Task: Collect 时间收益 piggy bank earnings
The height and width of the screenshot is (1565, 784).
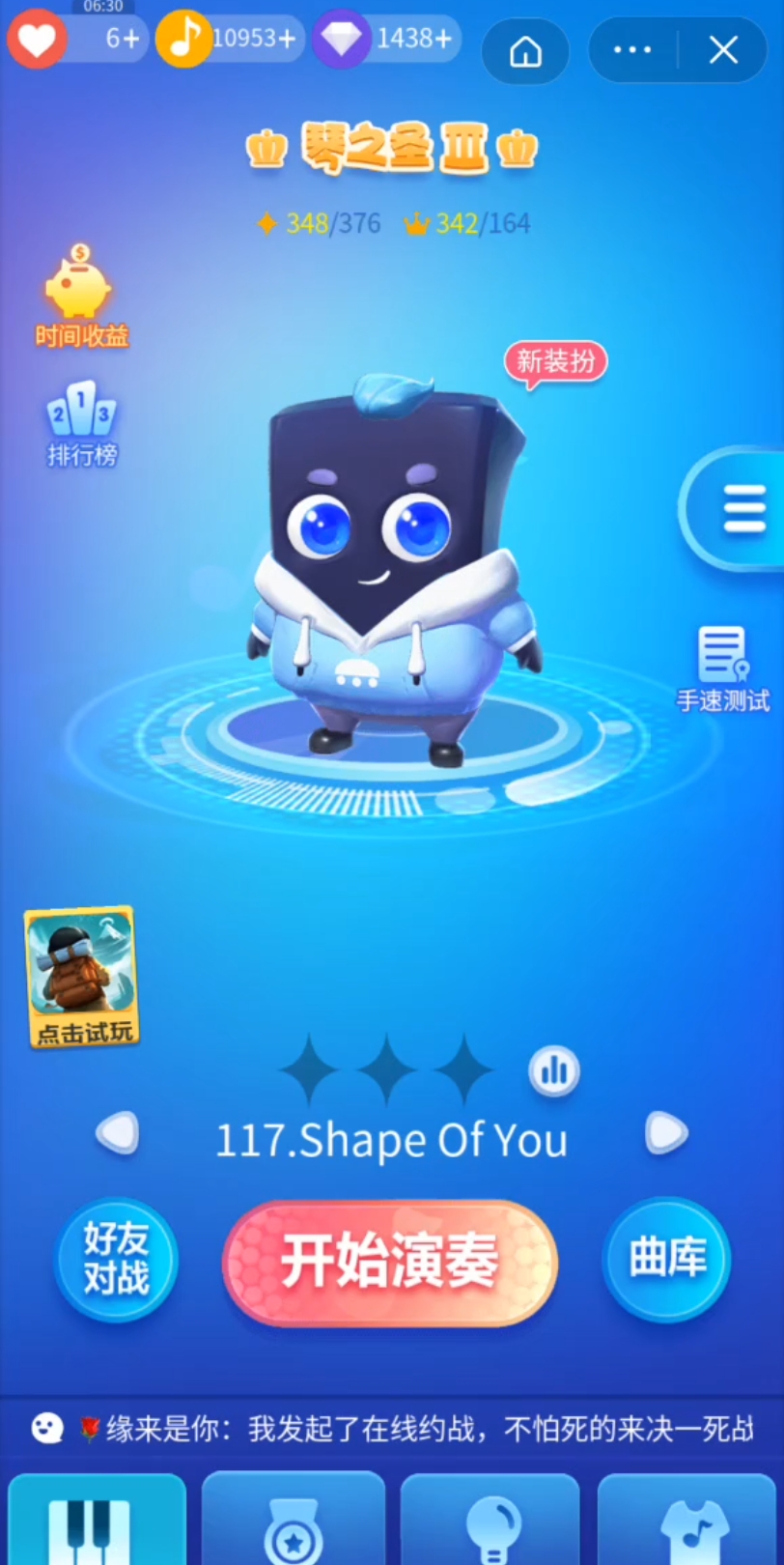Action: pos(81,296)
